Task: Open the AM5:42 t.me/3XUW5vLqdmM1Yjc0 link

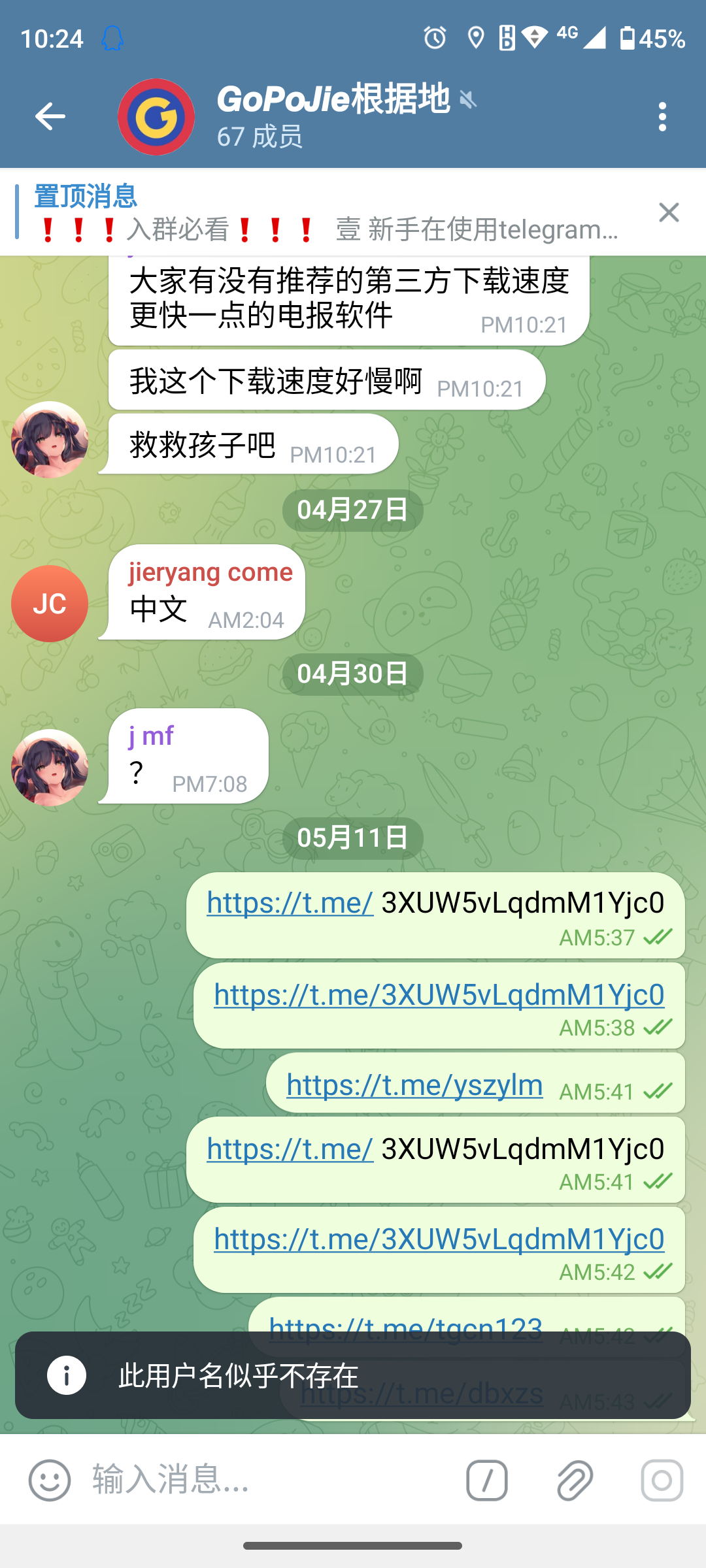Action: click(x=439, y=1239)
